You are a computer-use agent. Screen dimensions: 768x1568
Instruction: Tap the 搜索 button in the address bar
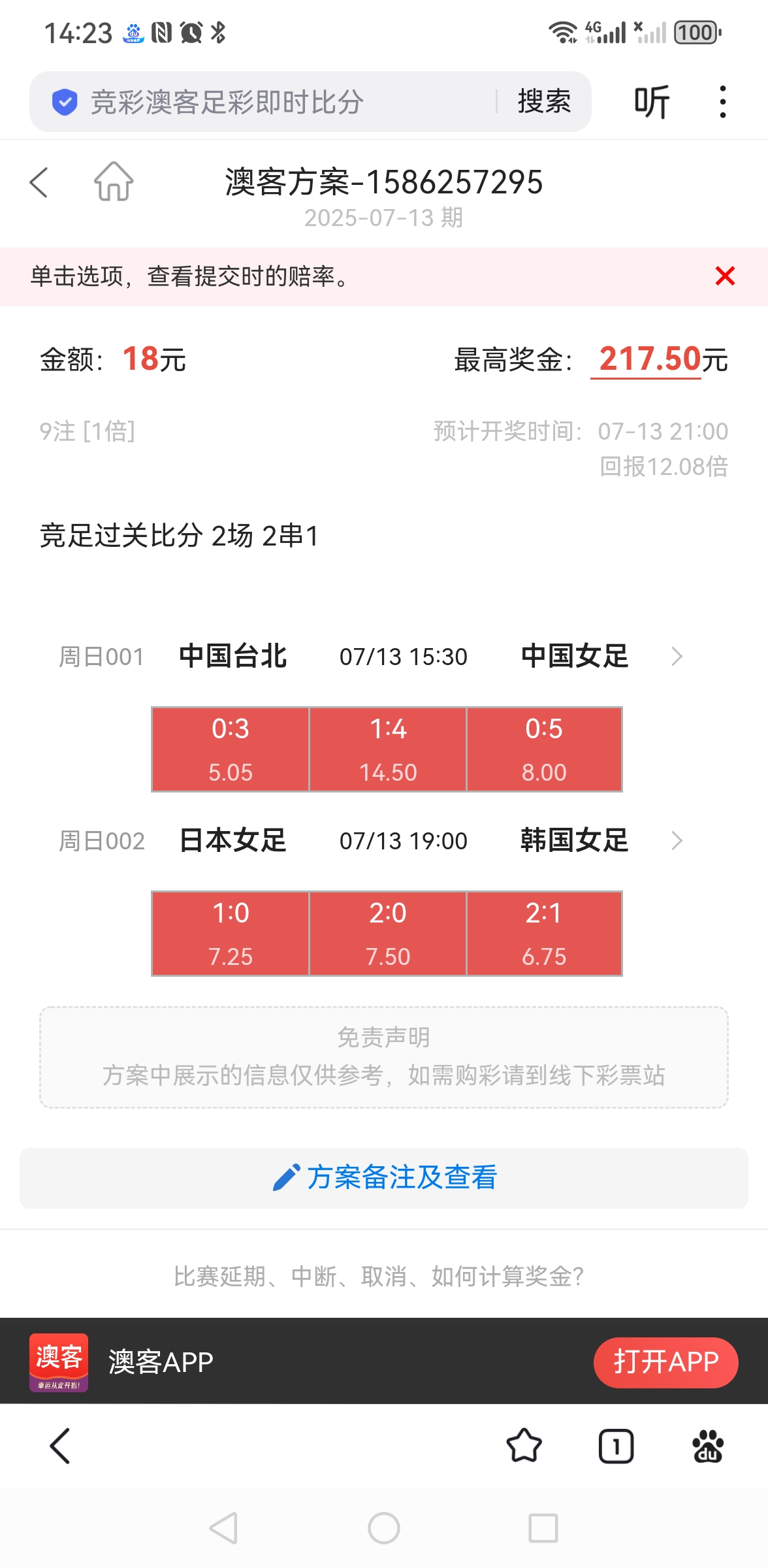[x=544, y=101]
